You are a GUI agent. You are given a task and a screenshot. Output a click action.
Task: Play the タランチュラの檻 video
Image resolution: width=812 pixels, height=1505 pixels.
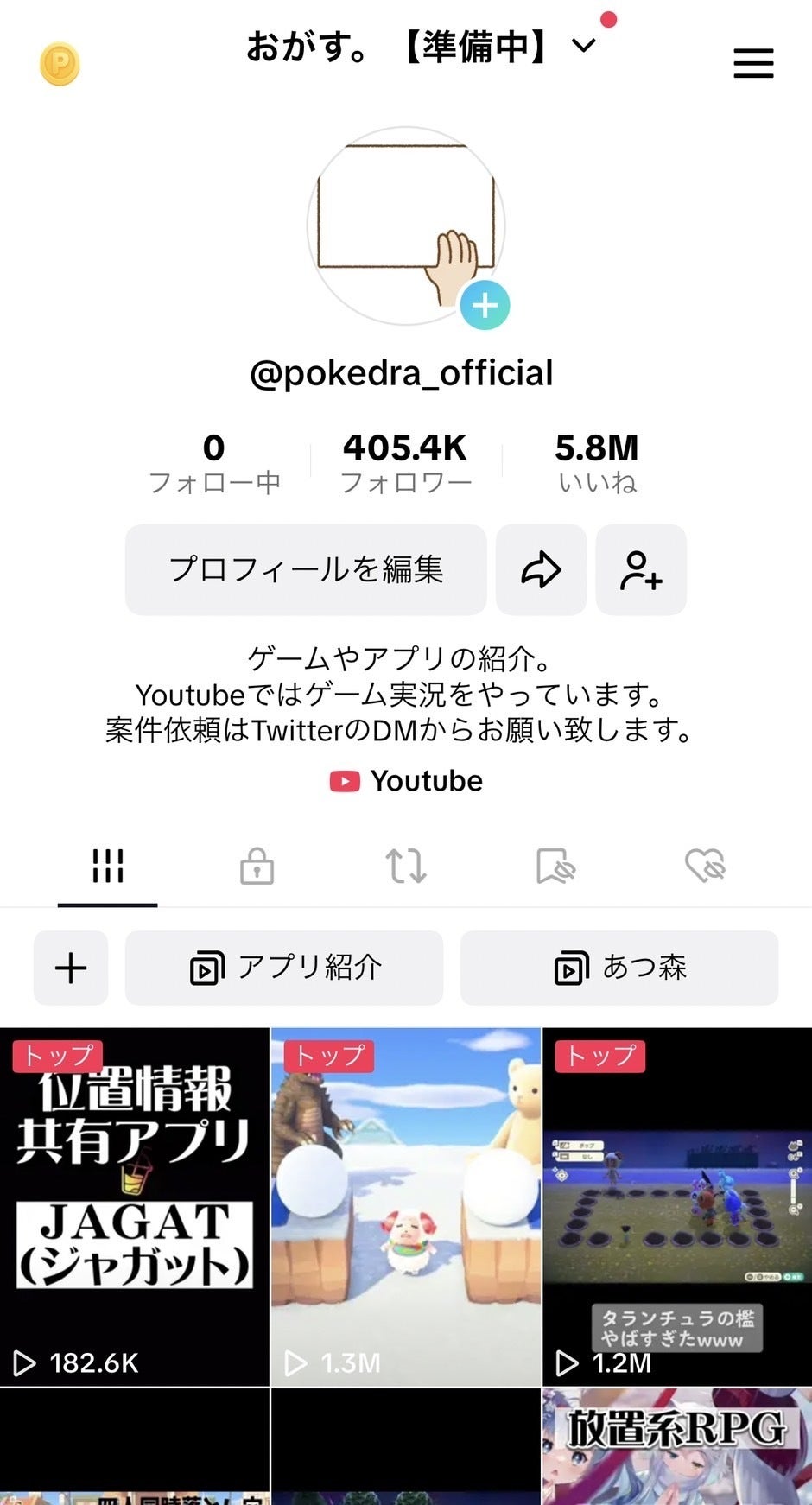pyautogui.click(x=677, y=1206)
